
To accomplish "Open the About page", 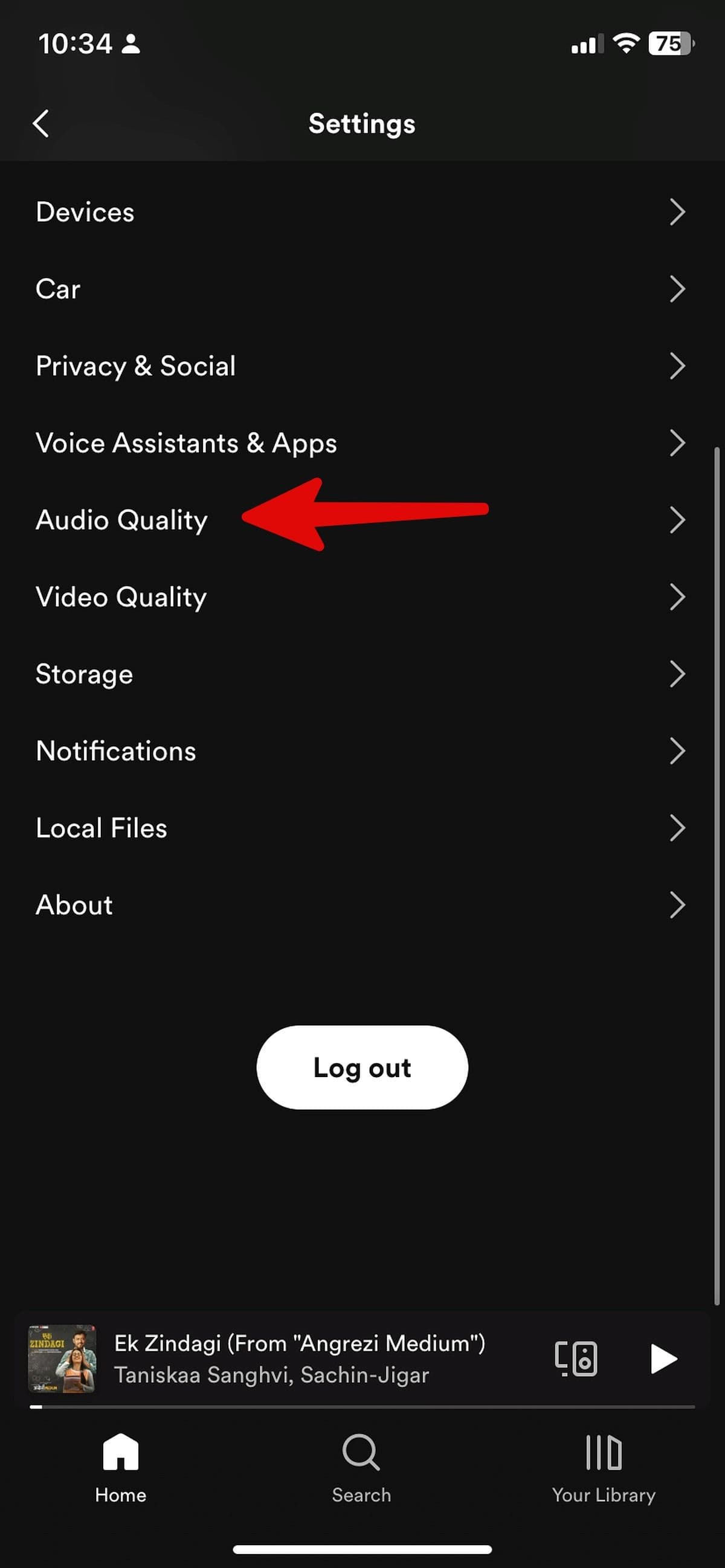I will 74,905.
